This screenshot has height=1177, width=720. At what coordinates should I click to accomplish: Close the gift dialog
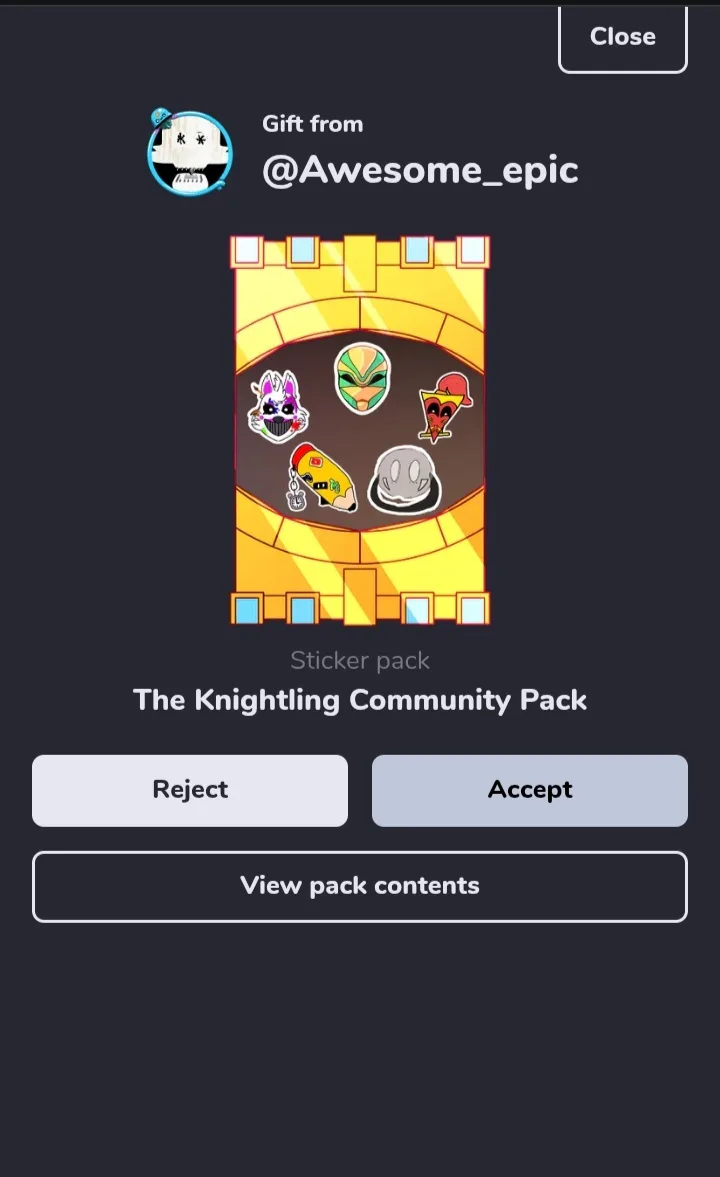pos(622,38)
